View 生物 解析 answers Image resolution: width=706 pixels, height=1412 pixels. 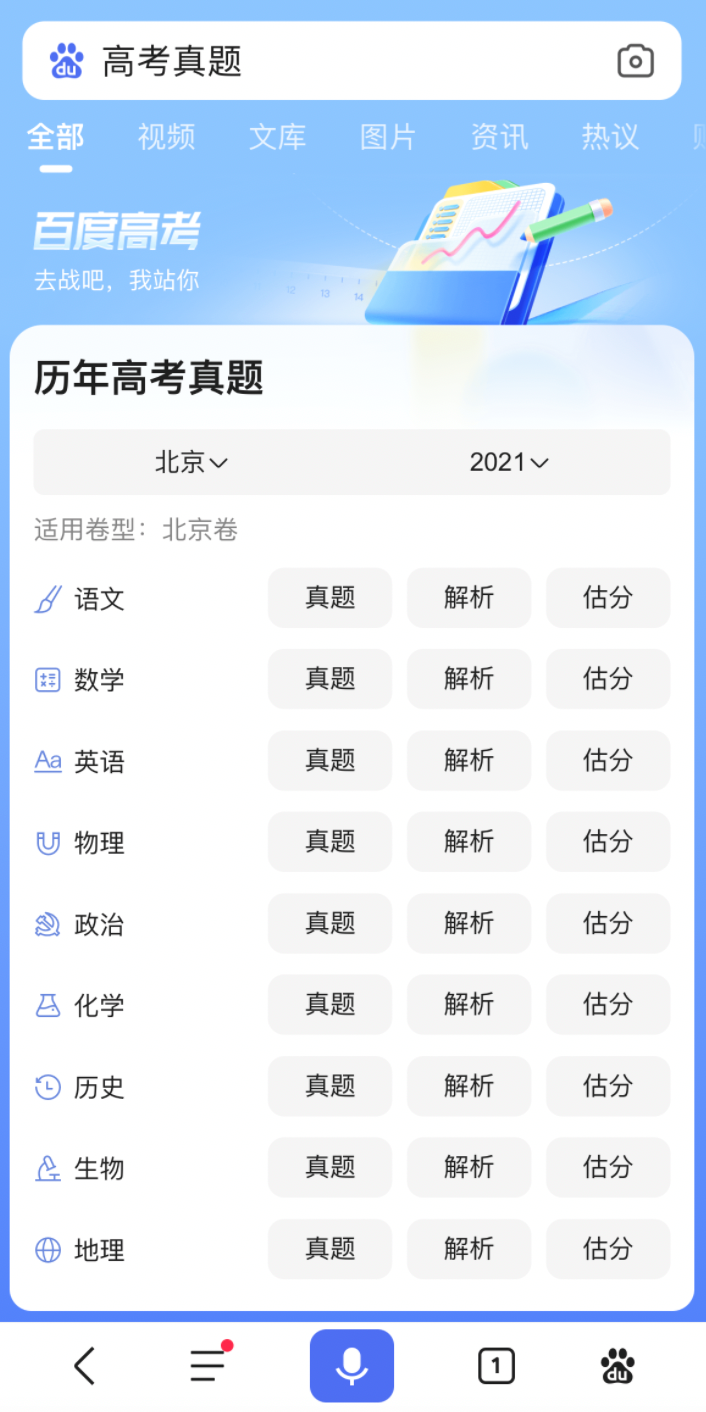tap(469, 1168)
